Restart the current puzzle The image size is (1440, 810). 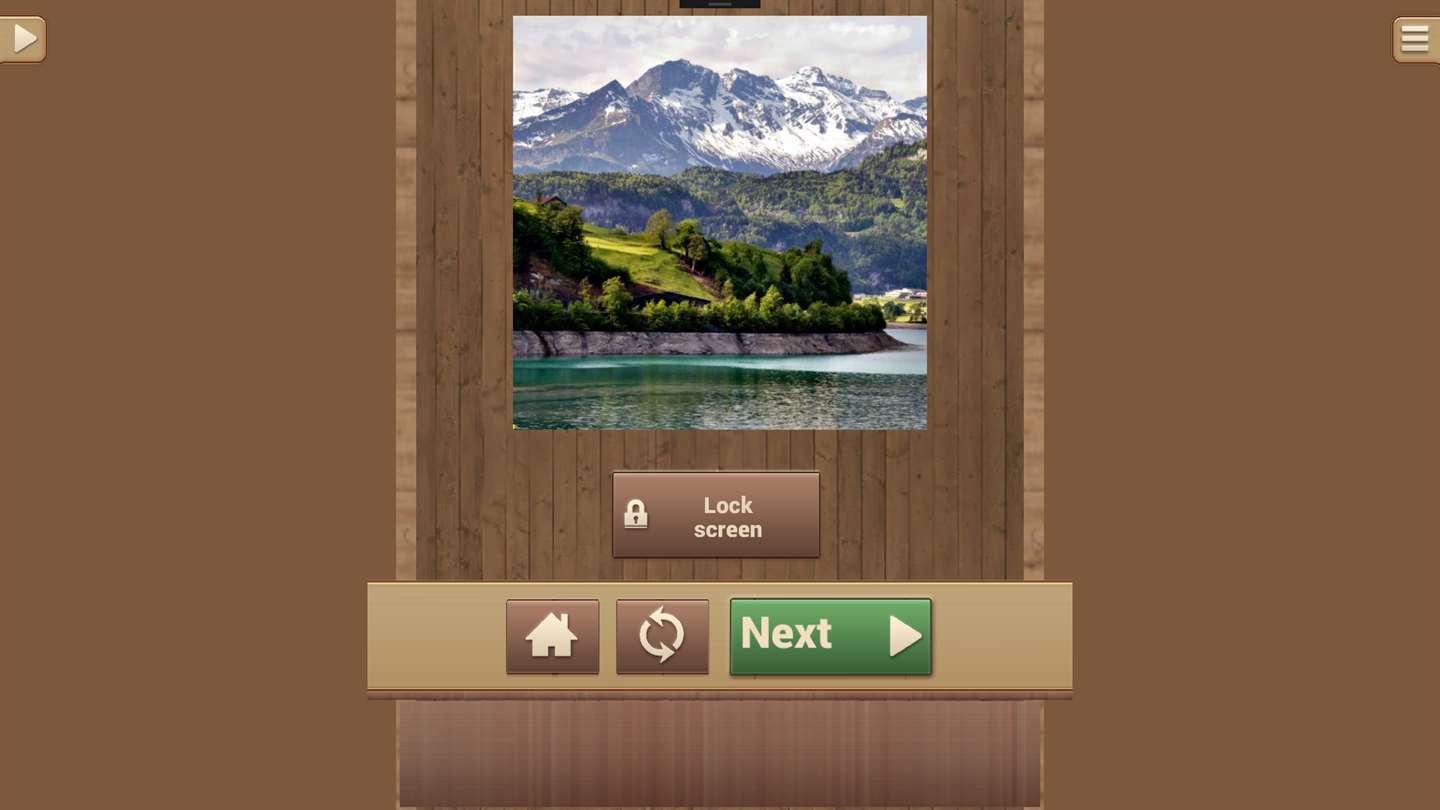662,636
